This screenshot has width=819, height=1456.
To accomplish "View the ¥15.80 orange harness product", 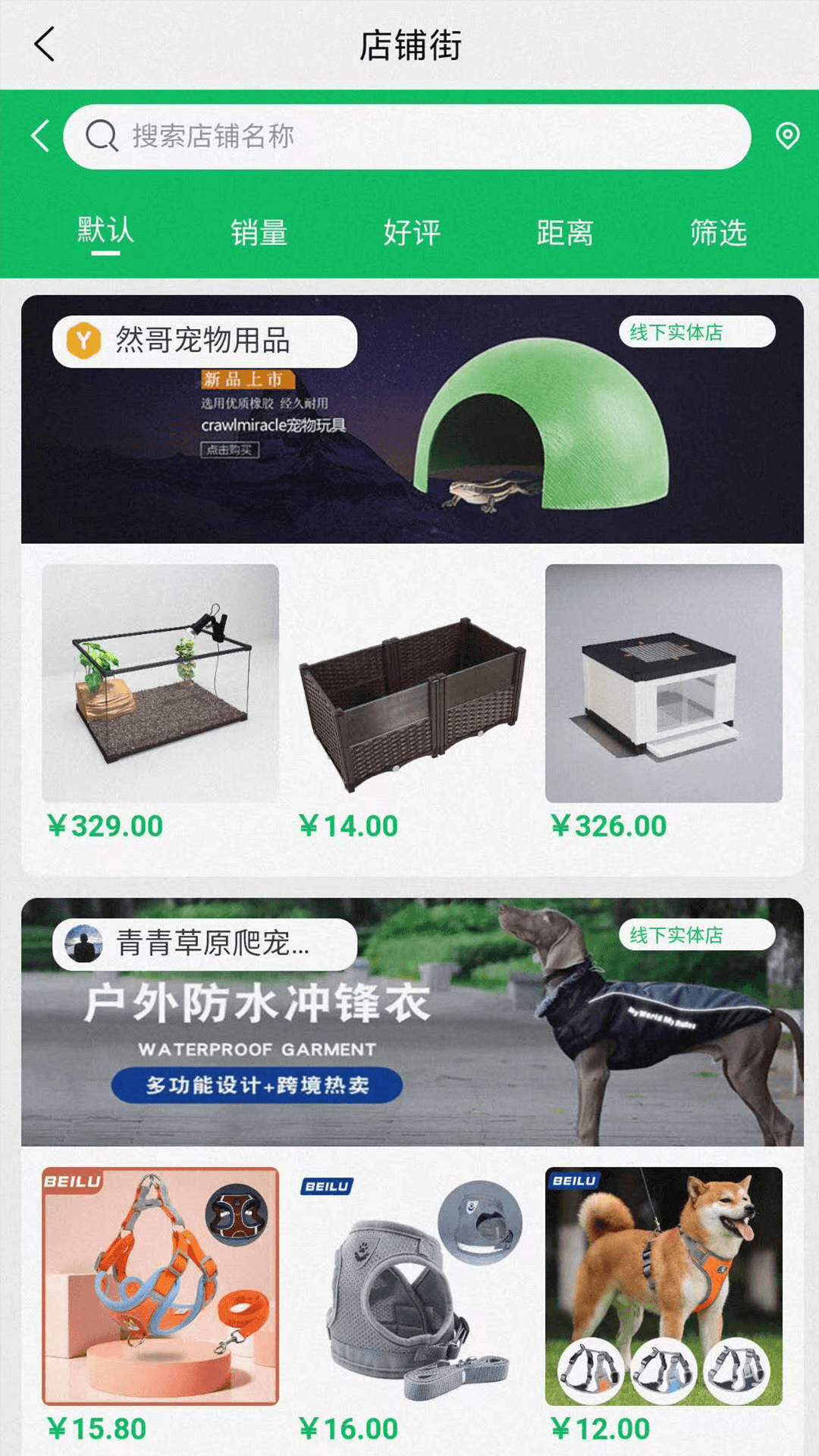I will tap(160, 1286).
